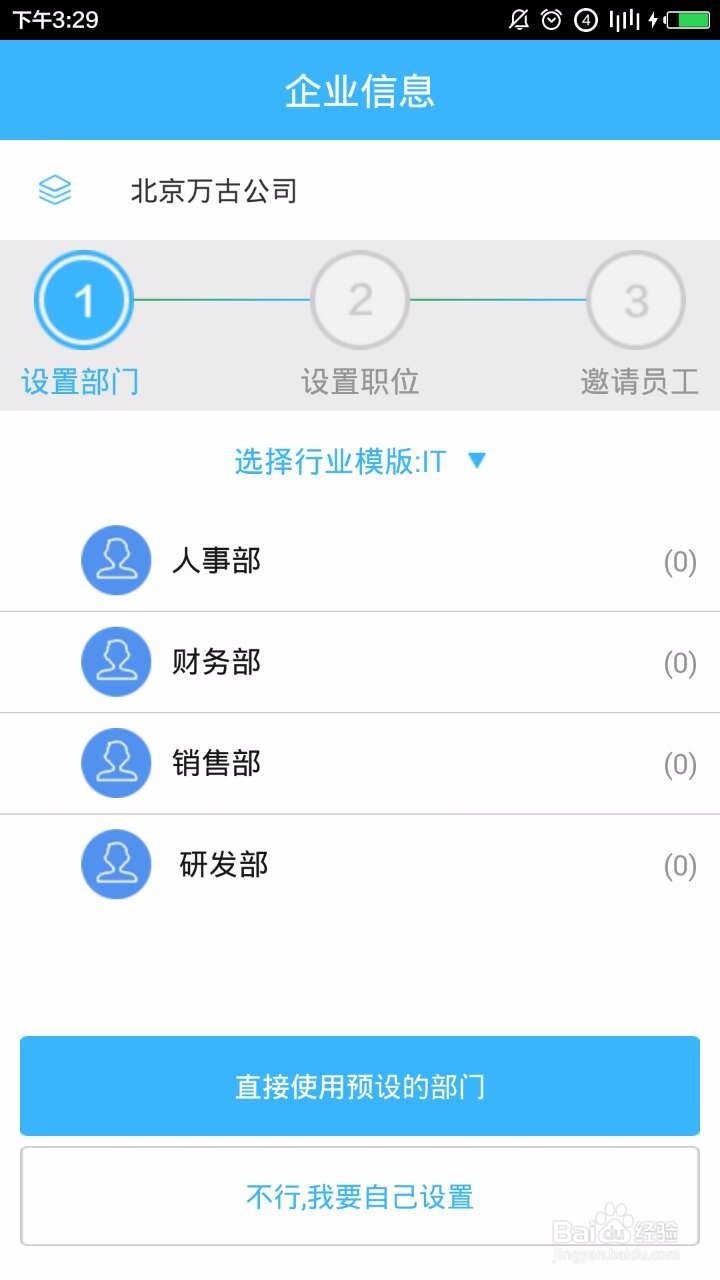Image resolution: width=720 pixels, height=1280 pixels.
Task: Open the 选择行业模版 industry template dropdown
Action: (x=347, y=461)
